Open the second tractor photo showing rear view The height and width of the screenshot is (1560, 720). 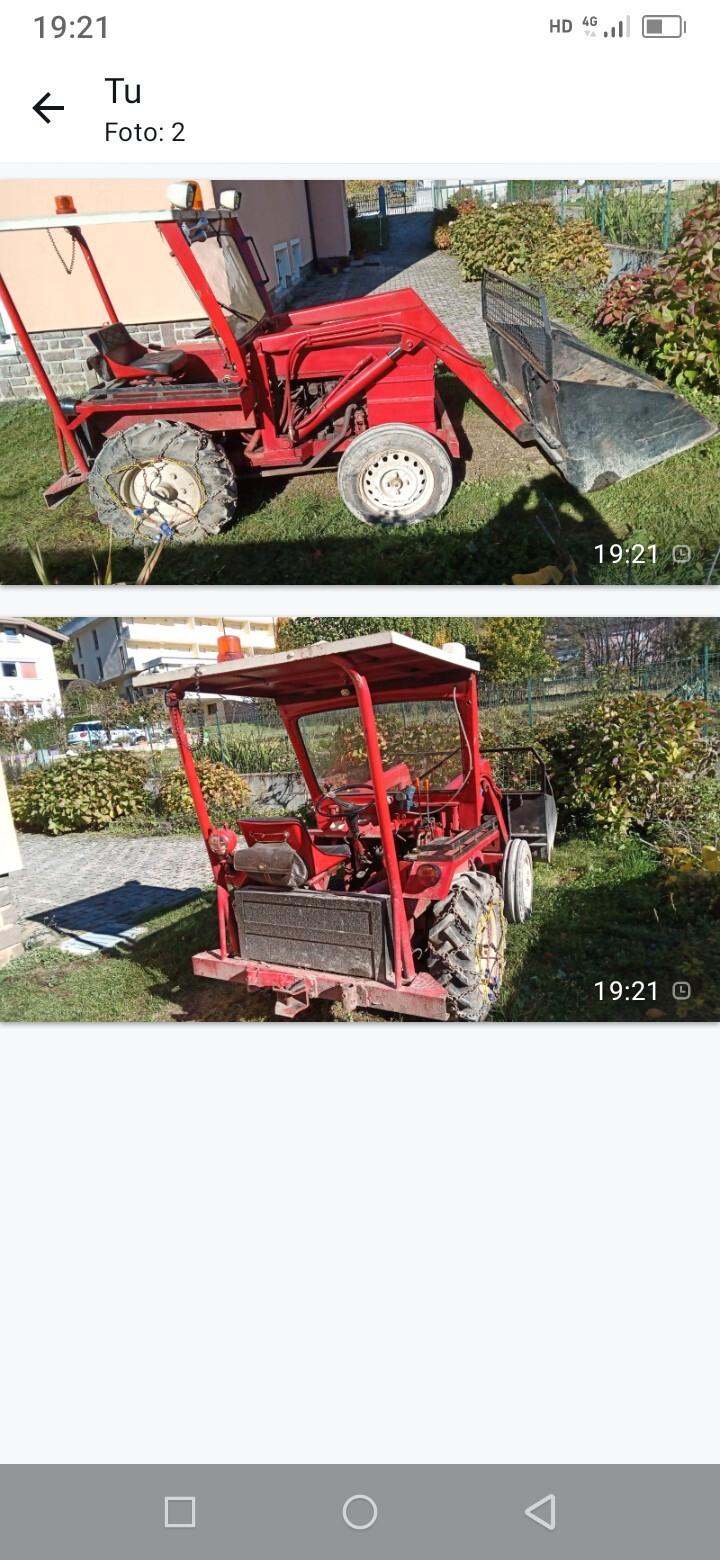359,819
